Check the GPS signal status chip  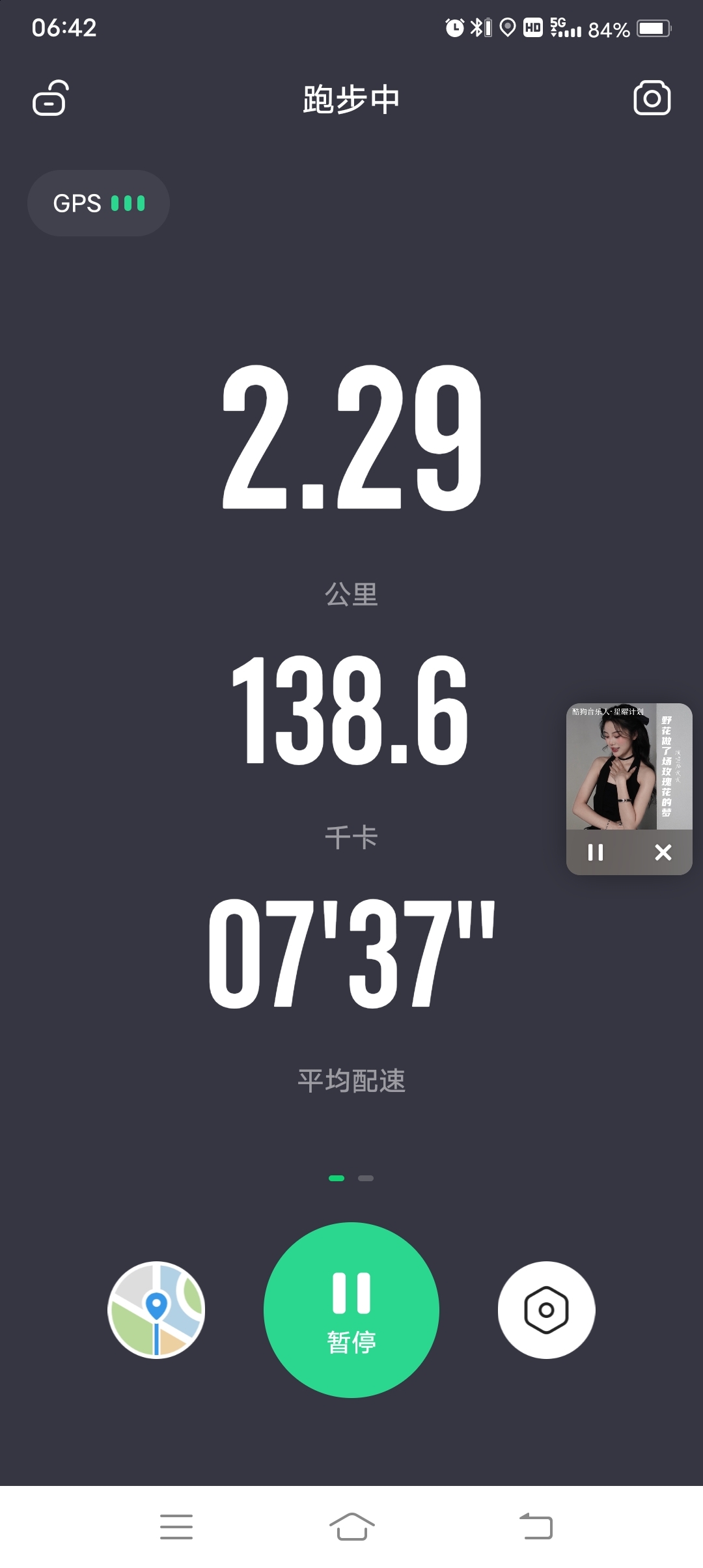coord(98,203)
